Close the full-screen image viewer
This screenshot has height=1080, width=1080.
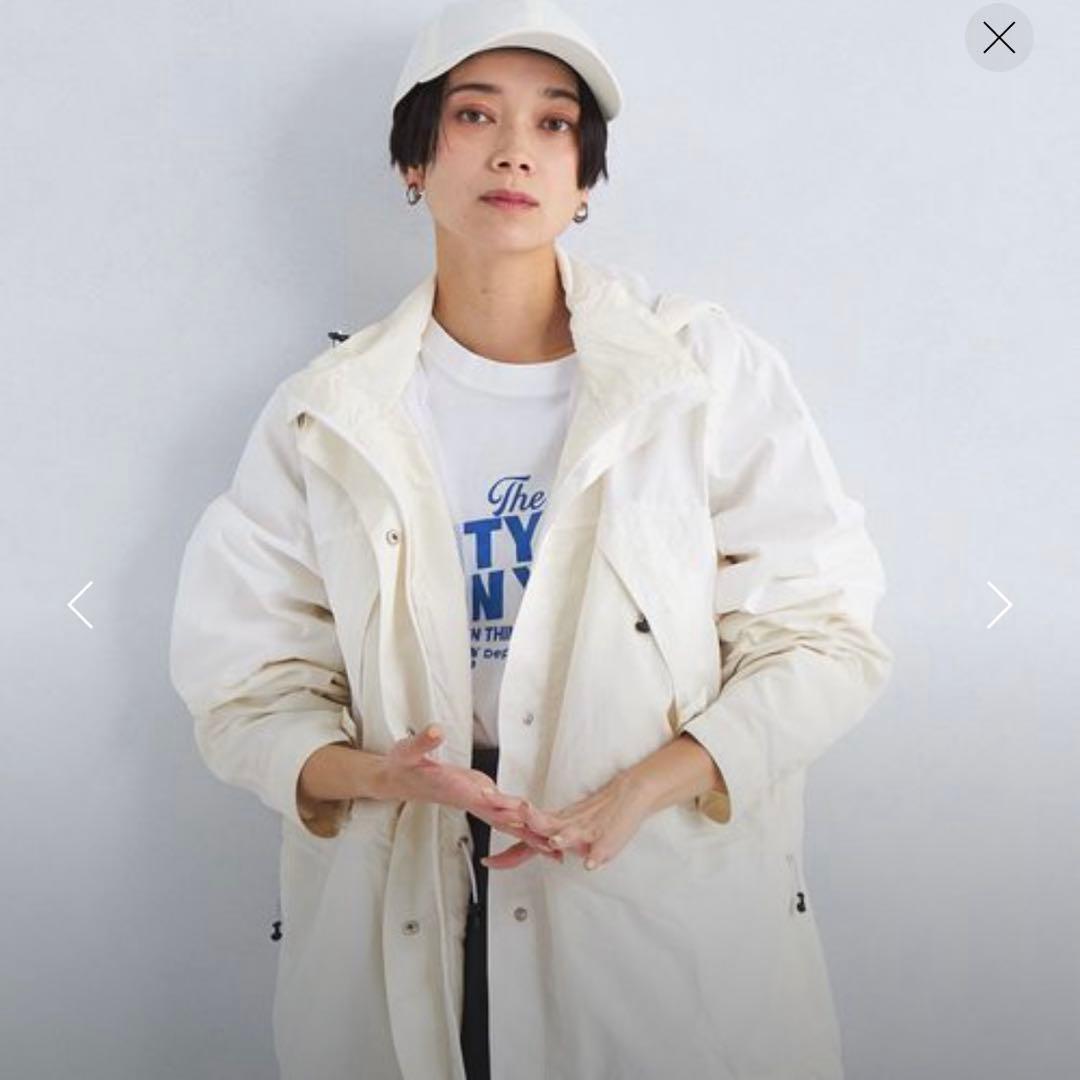pos(998,38)
